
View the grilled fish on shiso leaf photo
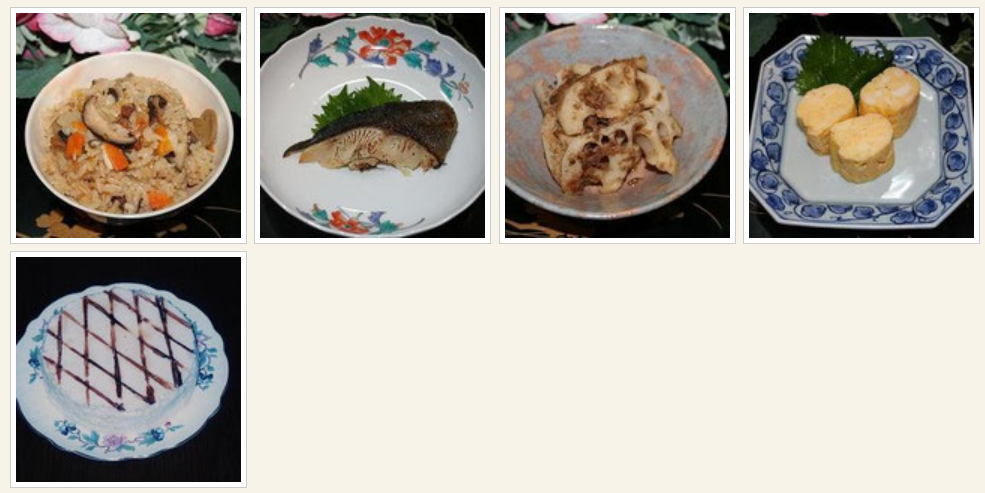tap(372, 126)
